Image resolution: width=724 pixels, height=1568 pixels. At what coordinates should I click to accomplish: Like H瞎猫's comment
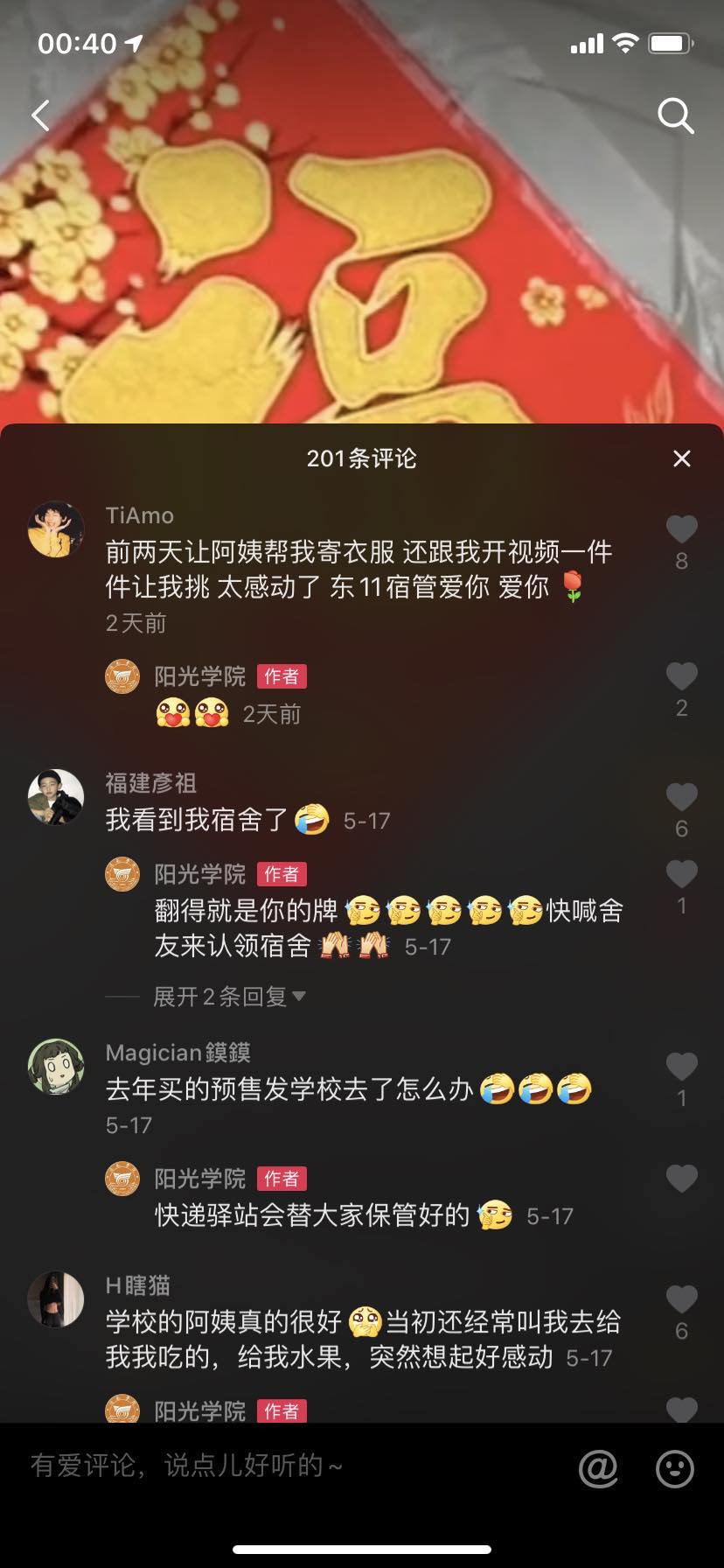tap(682, 1300)
